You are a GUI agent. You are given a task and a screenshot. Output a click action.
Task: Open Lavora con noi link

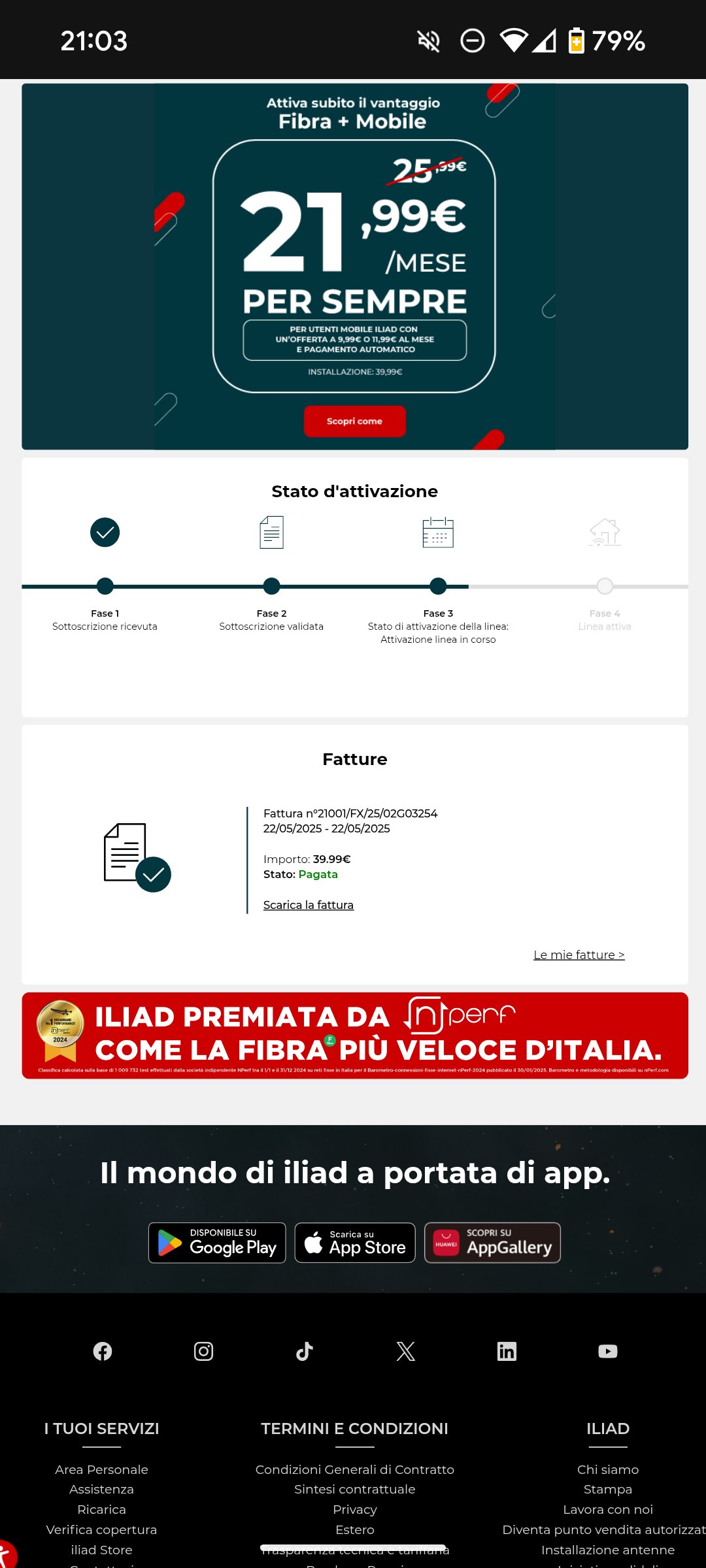click(x=607, y=1509)
